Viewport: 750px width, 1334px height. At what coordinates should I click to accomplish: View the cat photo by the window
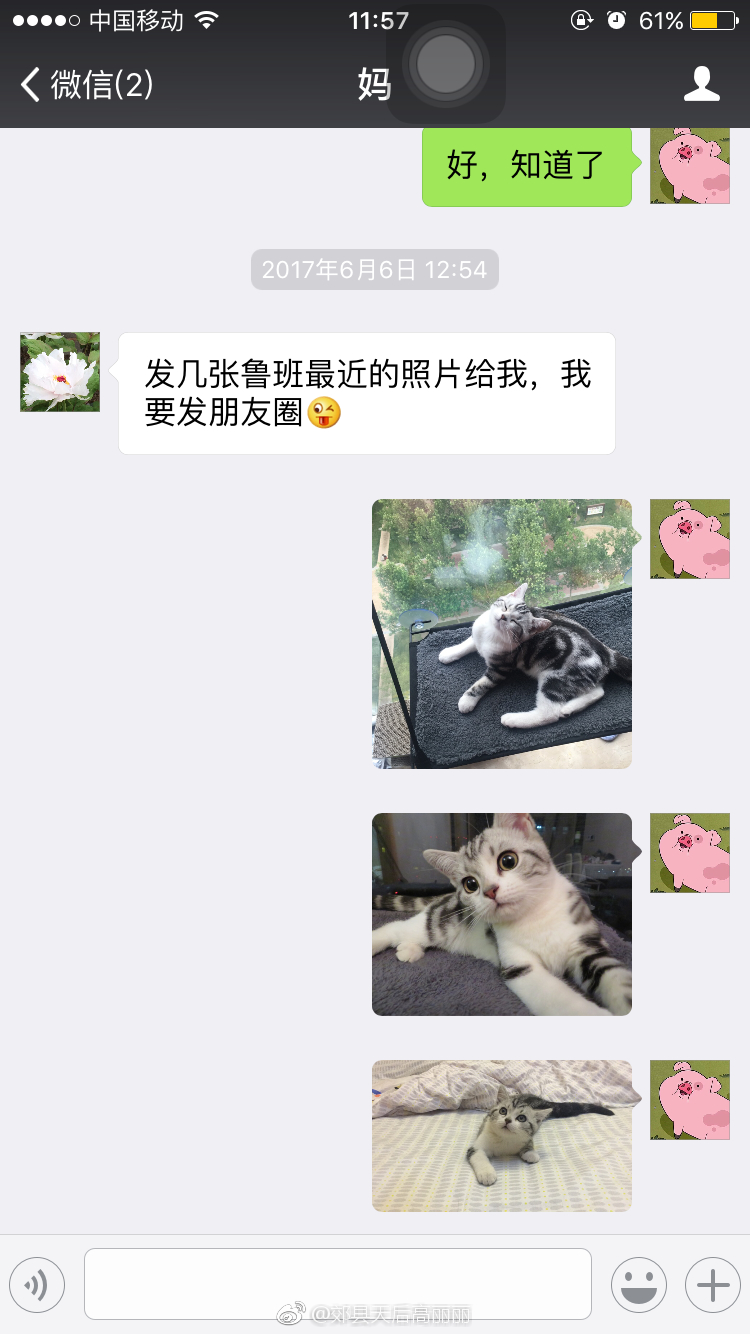pos(501,633)
